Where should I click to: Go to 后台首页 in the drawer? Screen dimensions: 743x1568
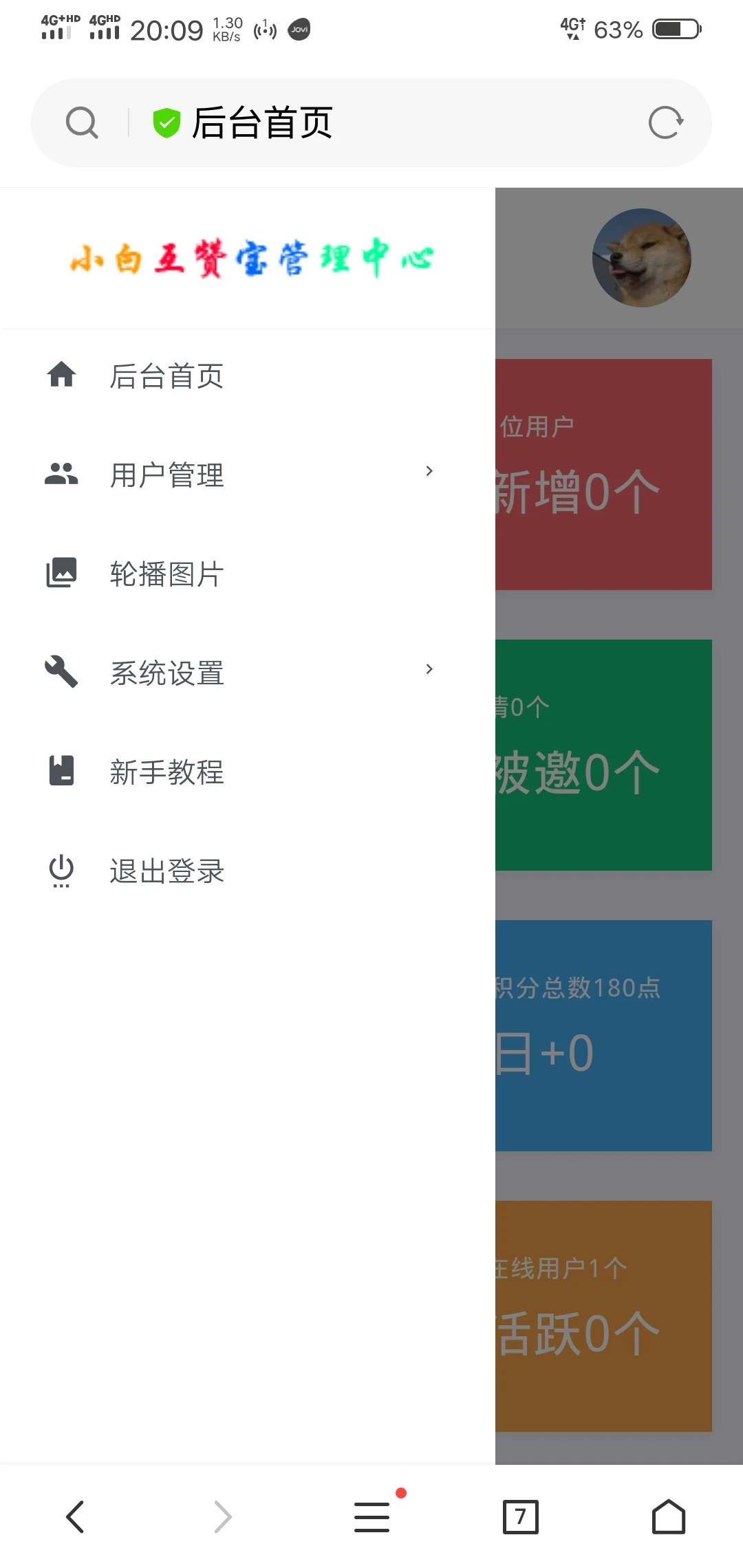248,376
